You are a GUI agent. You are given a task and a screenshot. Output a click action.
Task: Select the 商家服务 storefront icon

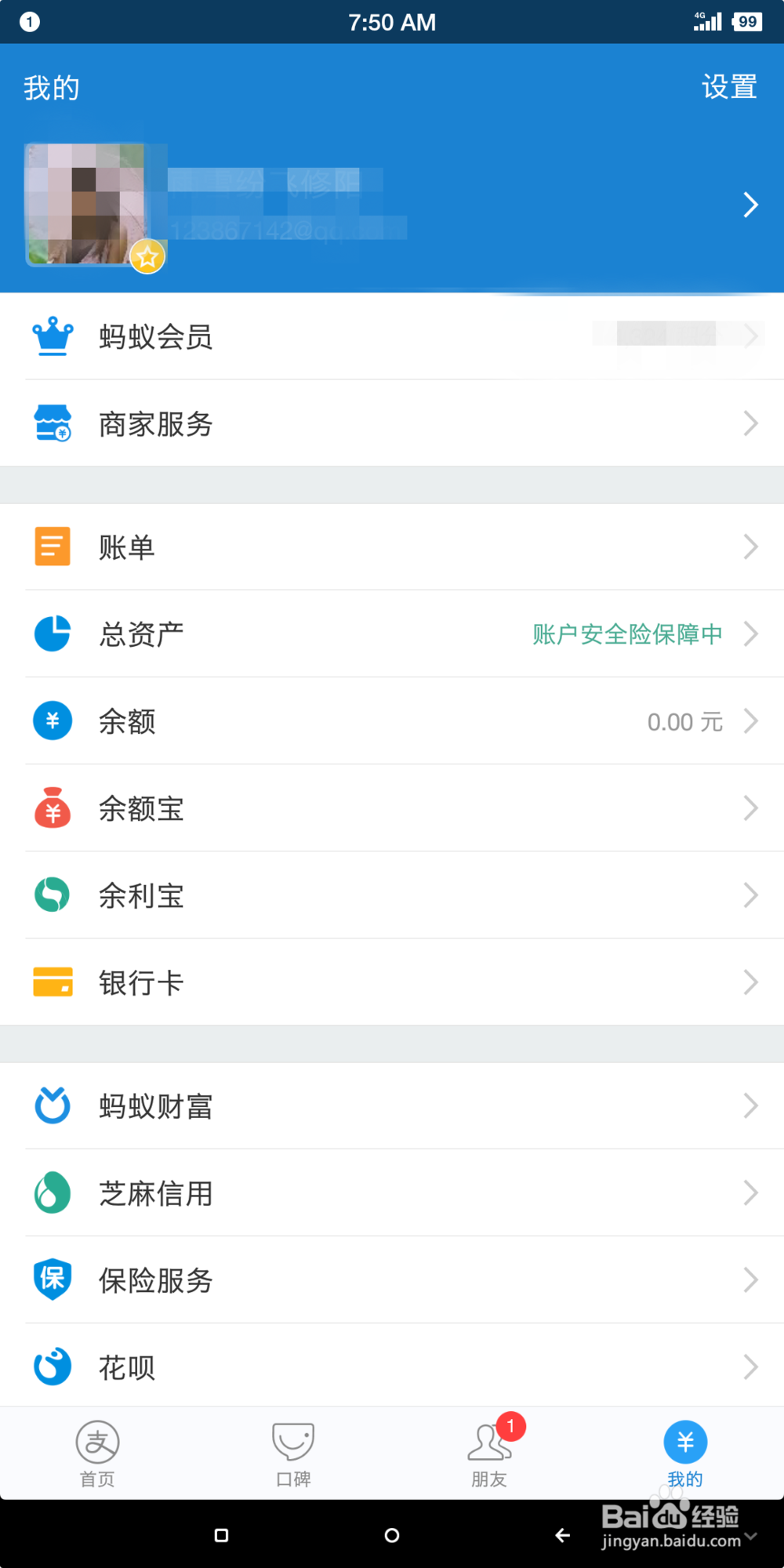[52, 423]
